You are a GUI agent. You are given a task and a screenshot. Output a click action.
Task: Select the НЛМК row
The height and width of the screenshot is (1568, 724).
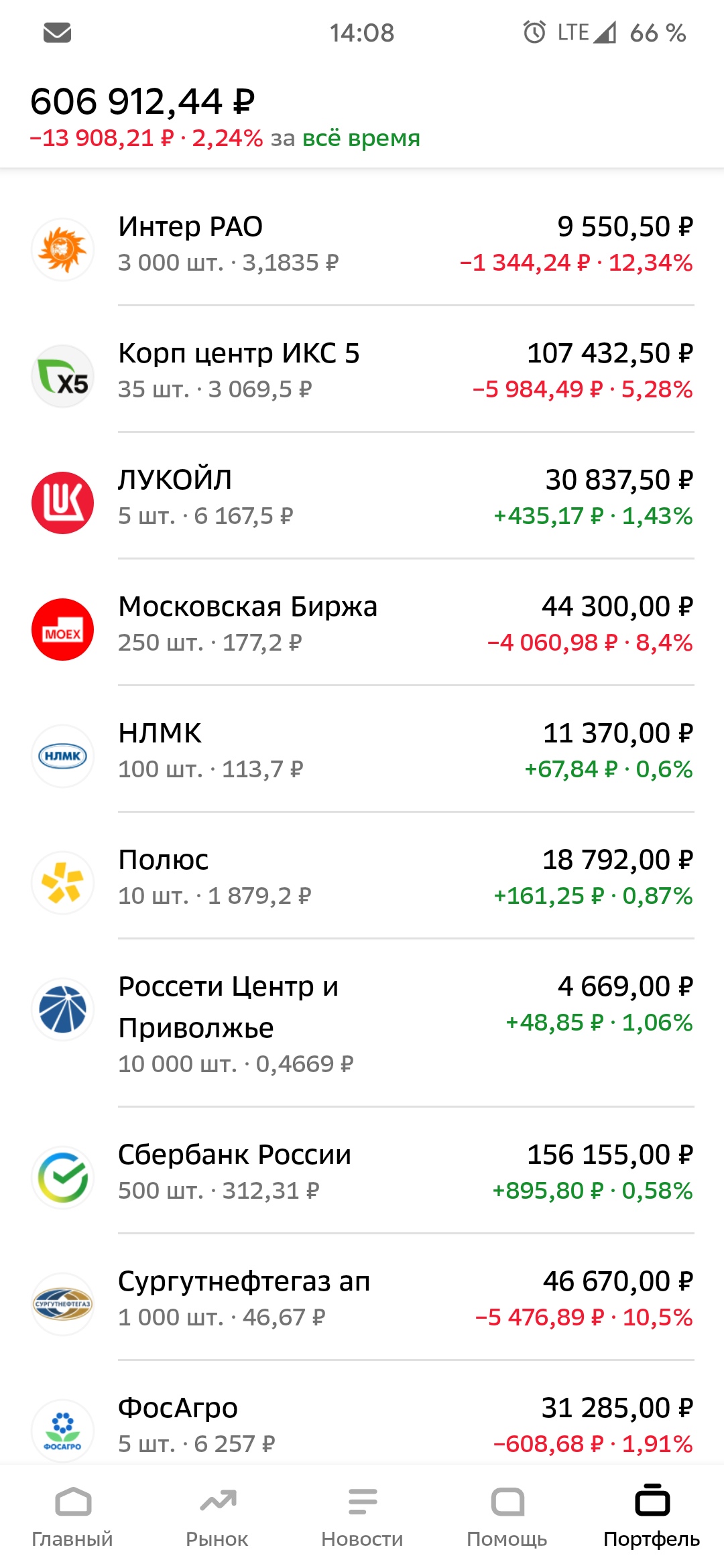click(362, 750)
